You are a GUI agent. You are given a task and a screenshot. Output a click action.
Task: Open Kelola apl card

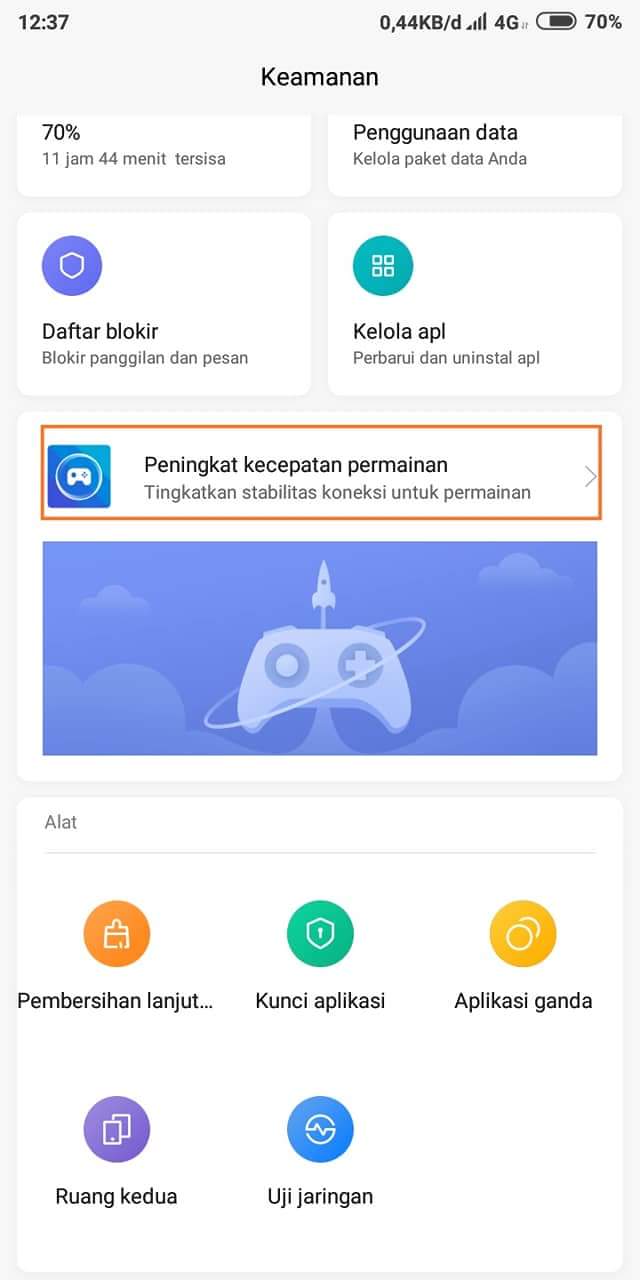click(x=474, y=304)
